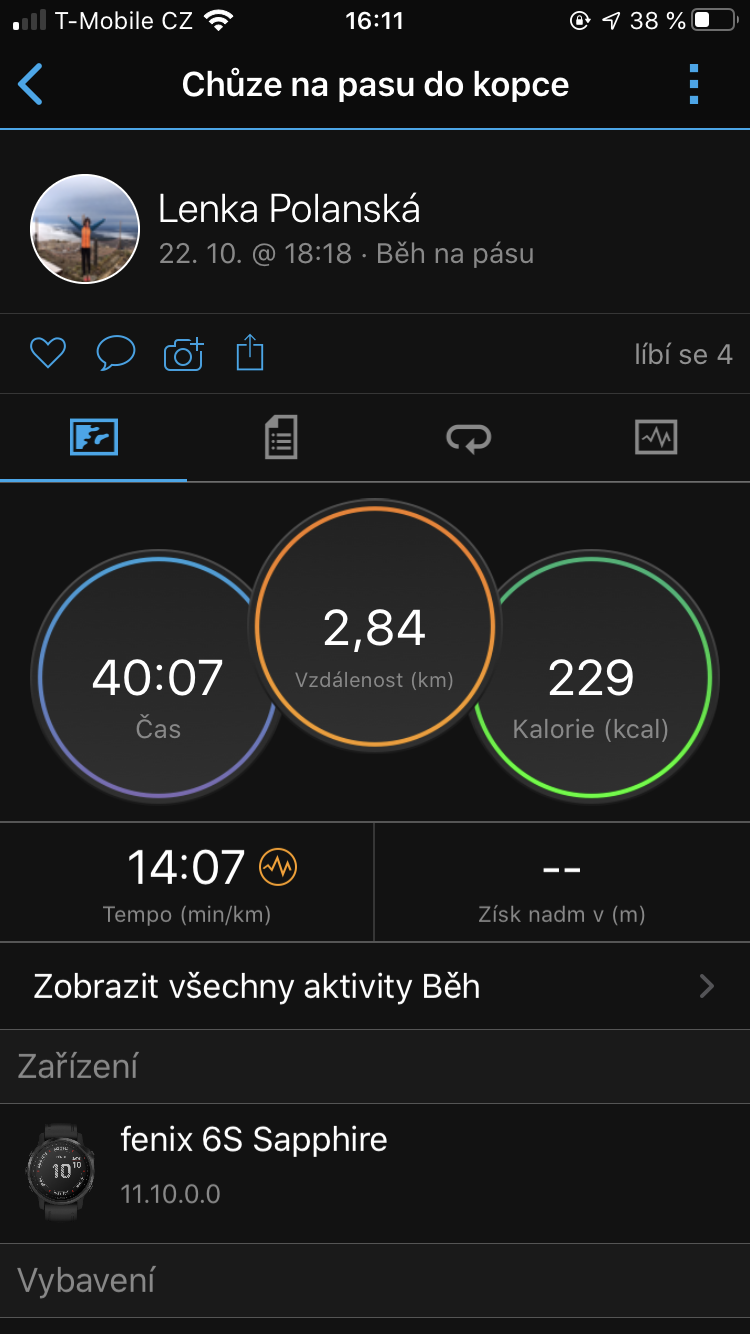Open Zobrazit všechny aktivity Běh
This screenshot has width=750, height=1334.
[375, 986]
